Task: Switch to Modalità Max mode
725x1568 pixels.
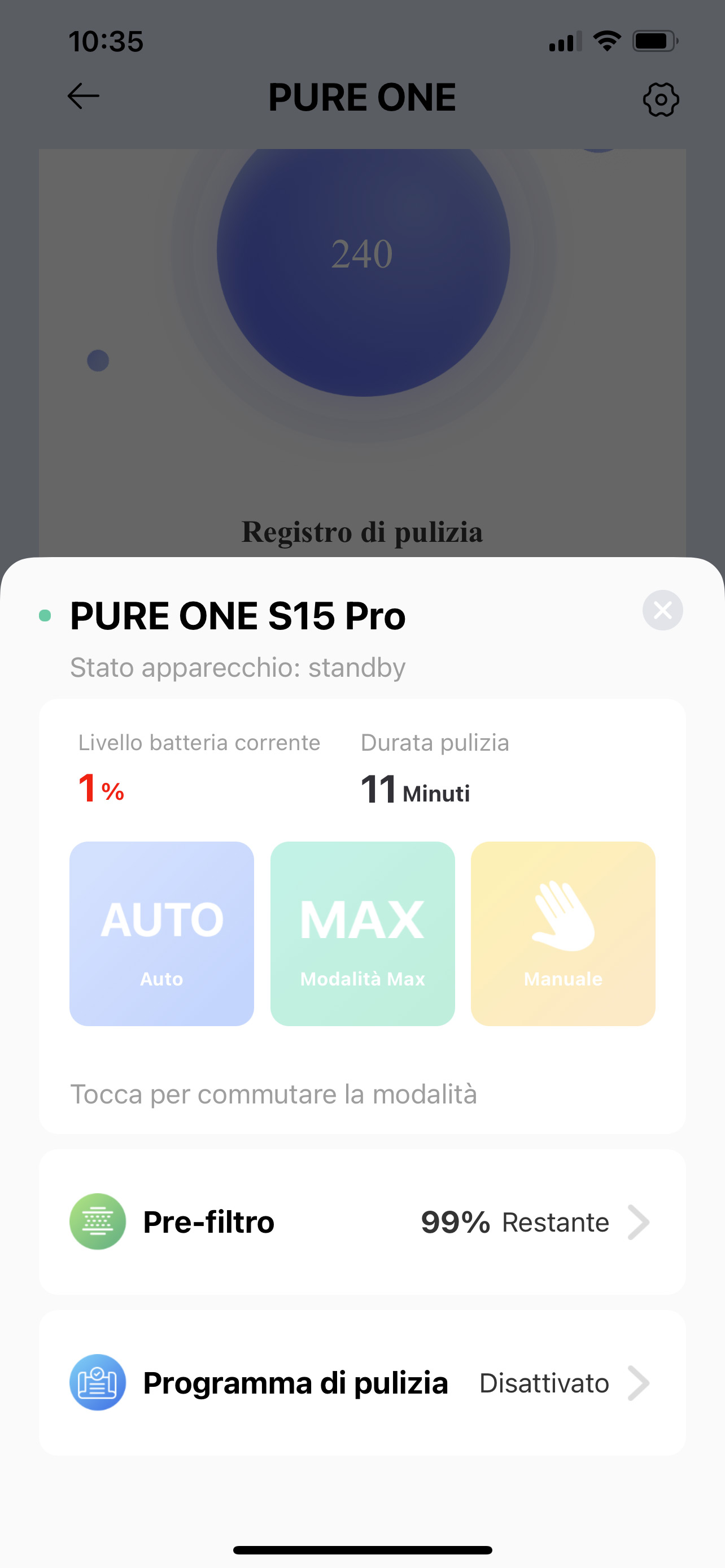Action: (x=362, y=934)
